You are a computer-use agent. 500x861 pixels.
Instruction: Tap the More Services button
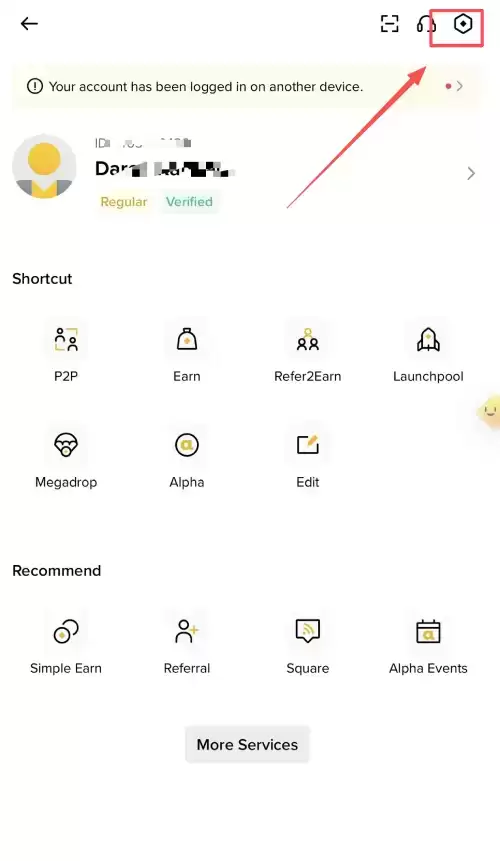click(248, 745)
